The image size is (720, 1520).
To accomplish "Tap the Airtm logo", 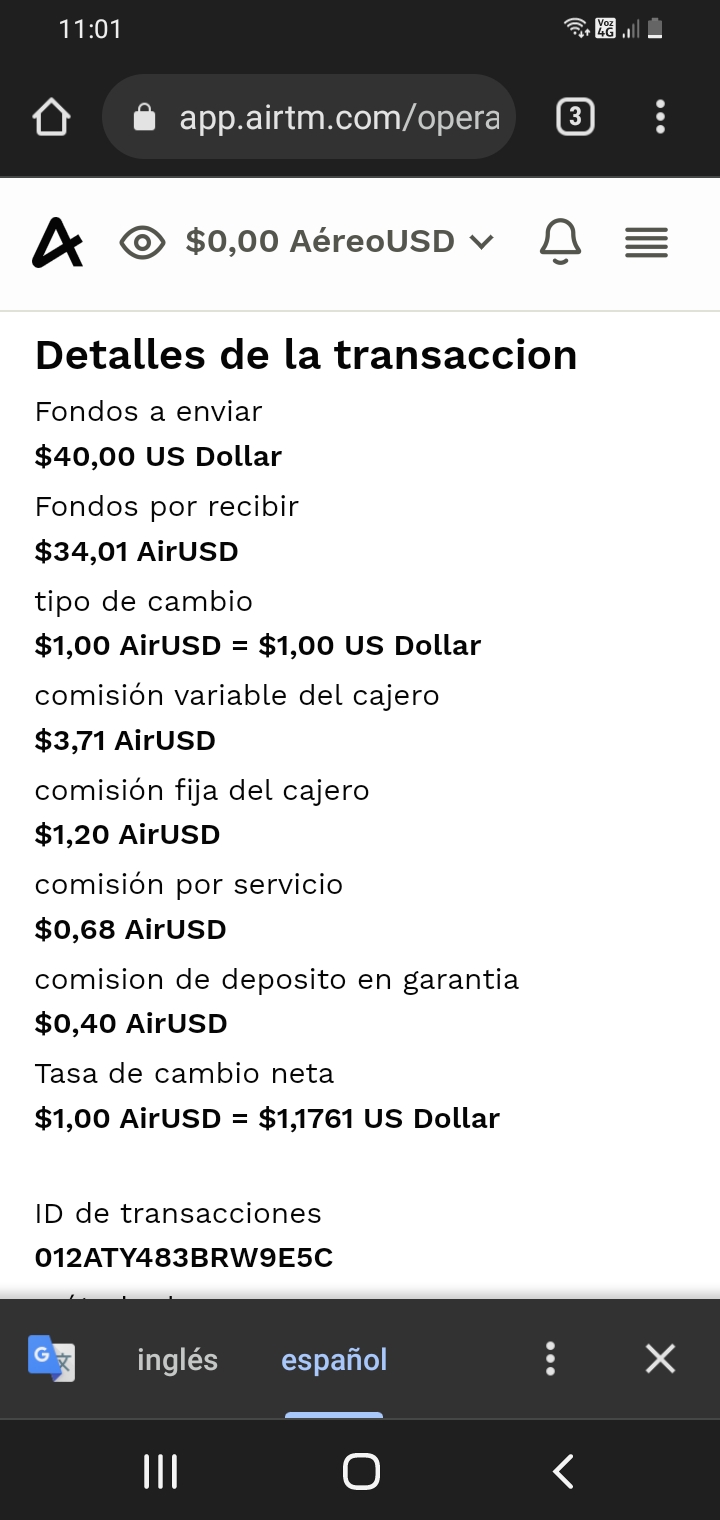I will (58, 243).
